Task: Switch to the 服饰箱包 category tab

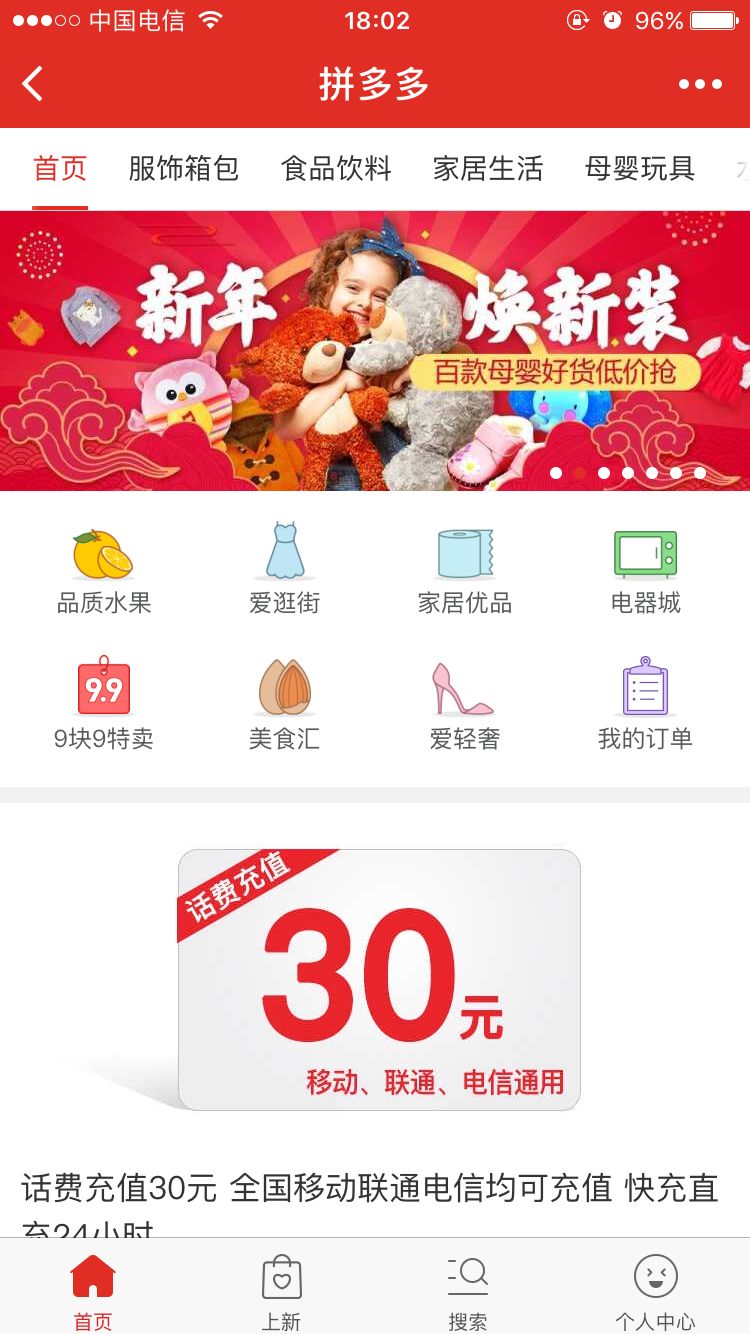Action: pos(184,168)
